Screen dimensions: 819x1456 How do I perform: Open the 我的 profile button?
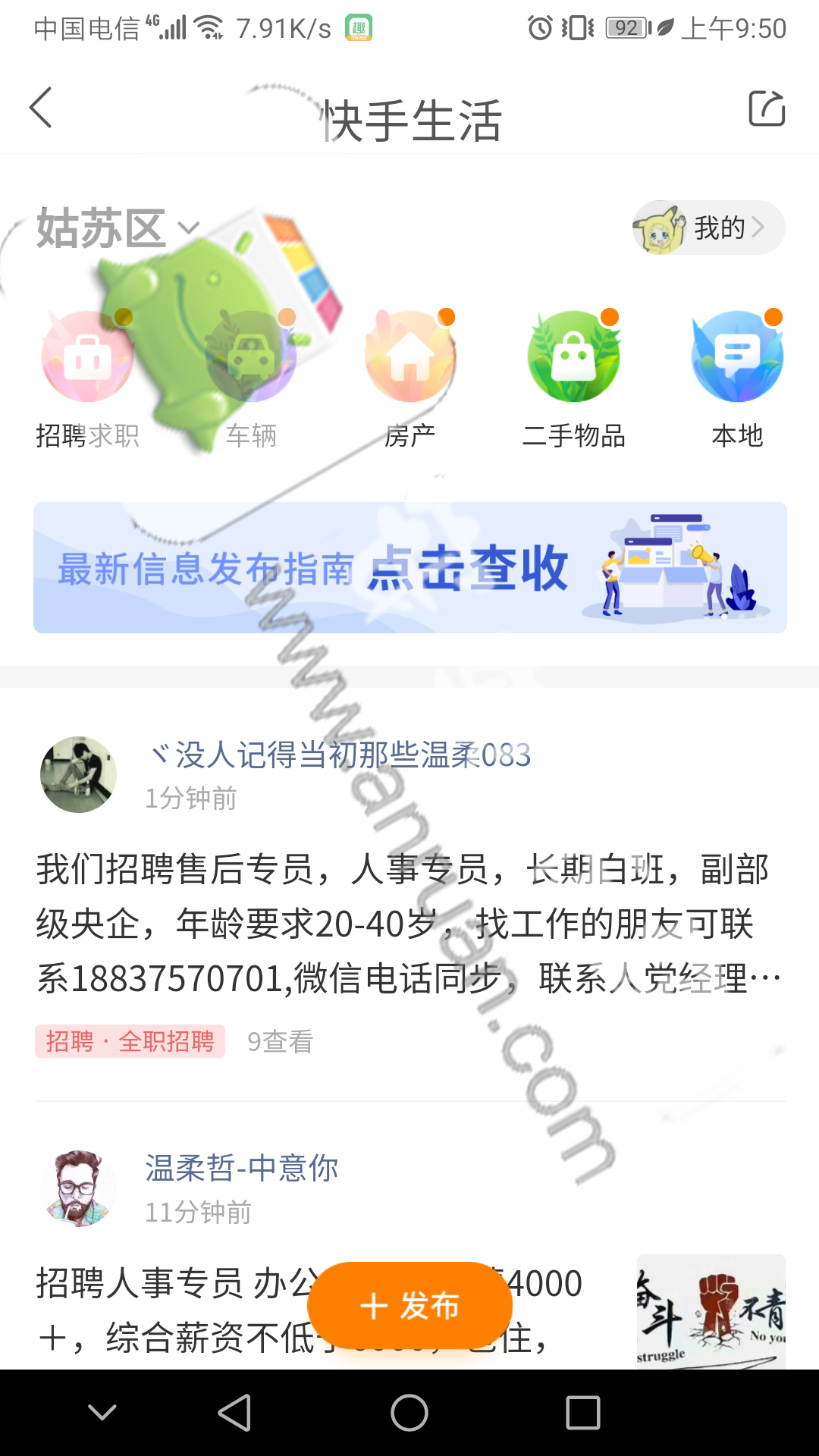pos(708,227)
